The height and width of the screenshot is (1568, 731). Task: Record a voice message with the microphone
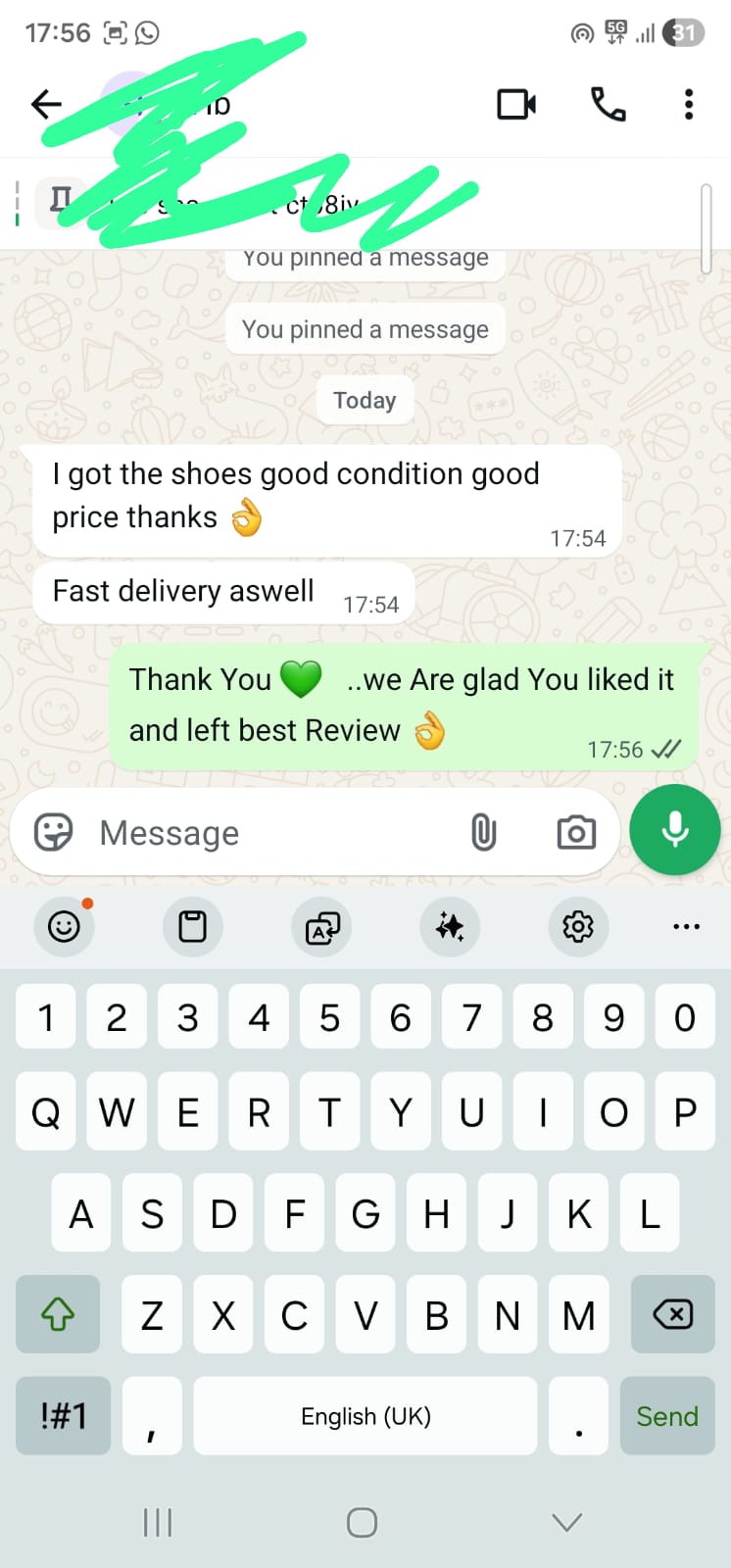coord(674,830)
